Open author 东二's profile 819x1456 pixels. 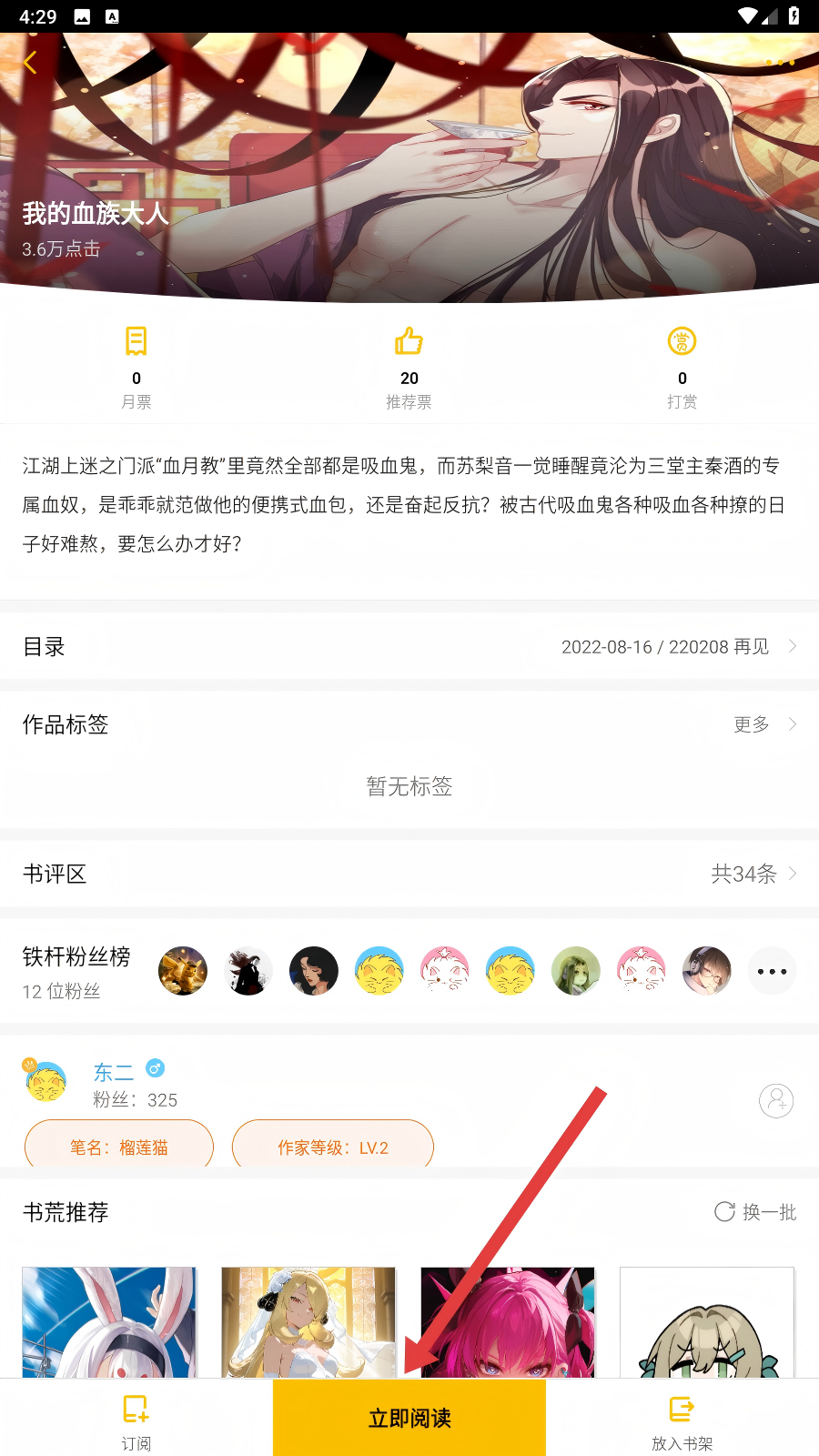pyautogui.click(x=114, y=1072)
